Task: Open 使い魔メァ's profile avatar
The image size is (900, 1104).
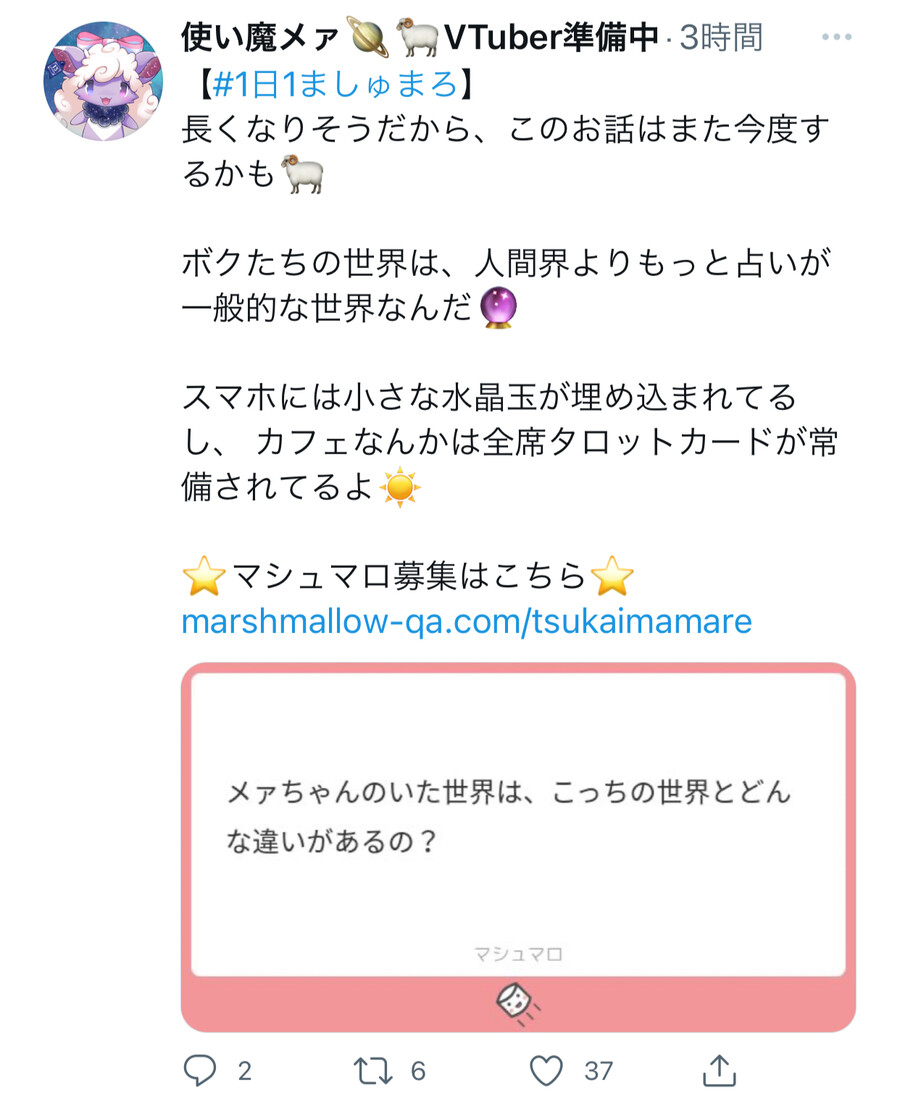Action: pyautogui.click(x=102, y=81)
